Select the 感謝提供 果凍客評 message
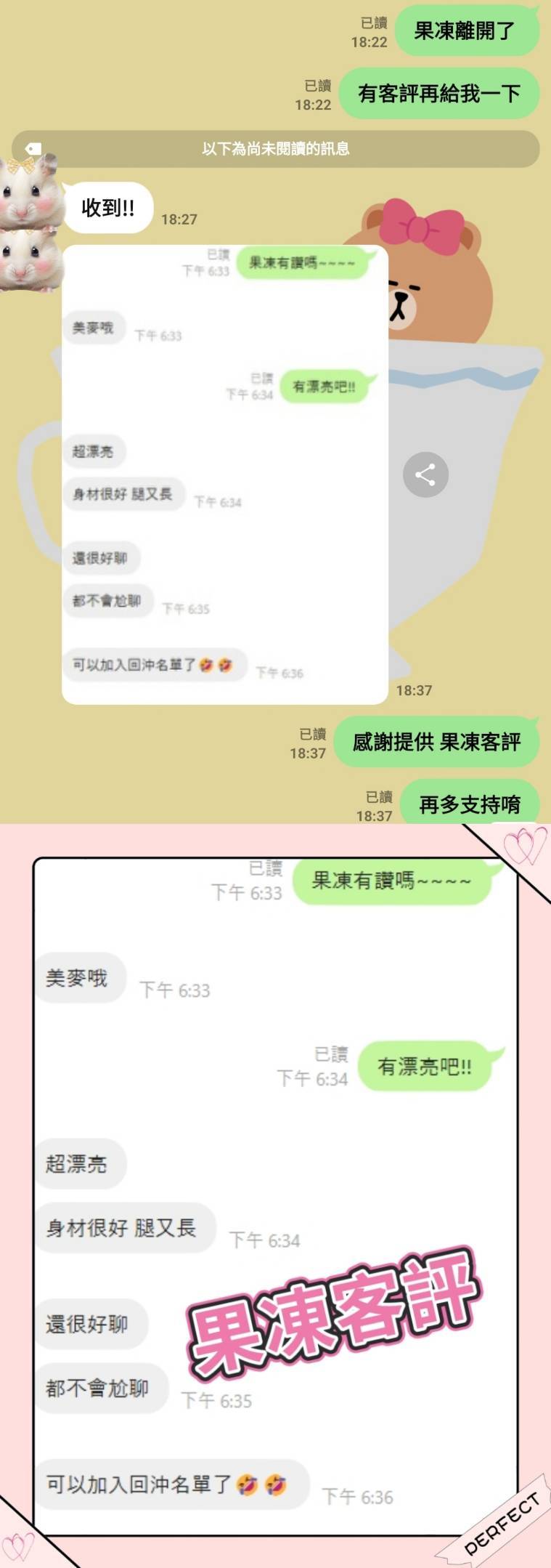This screenshot has width=551, height=1568. (436, 742)
